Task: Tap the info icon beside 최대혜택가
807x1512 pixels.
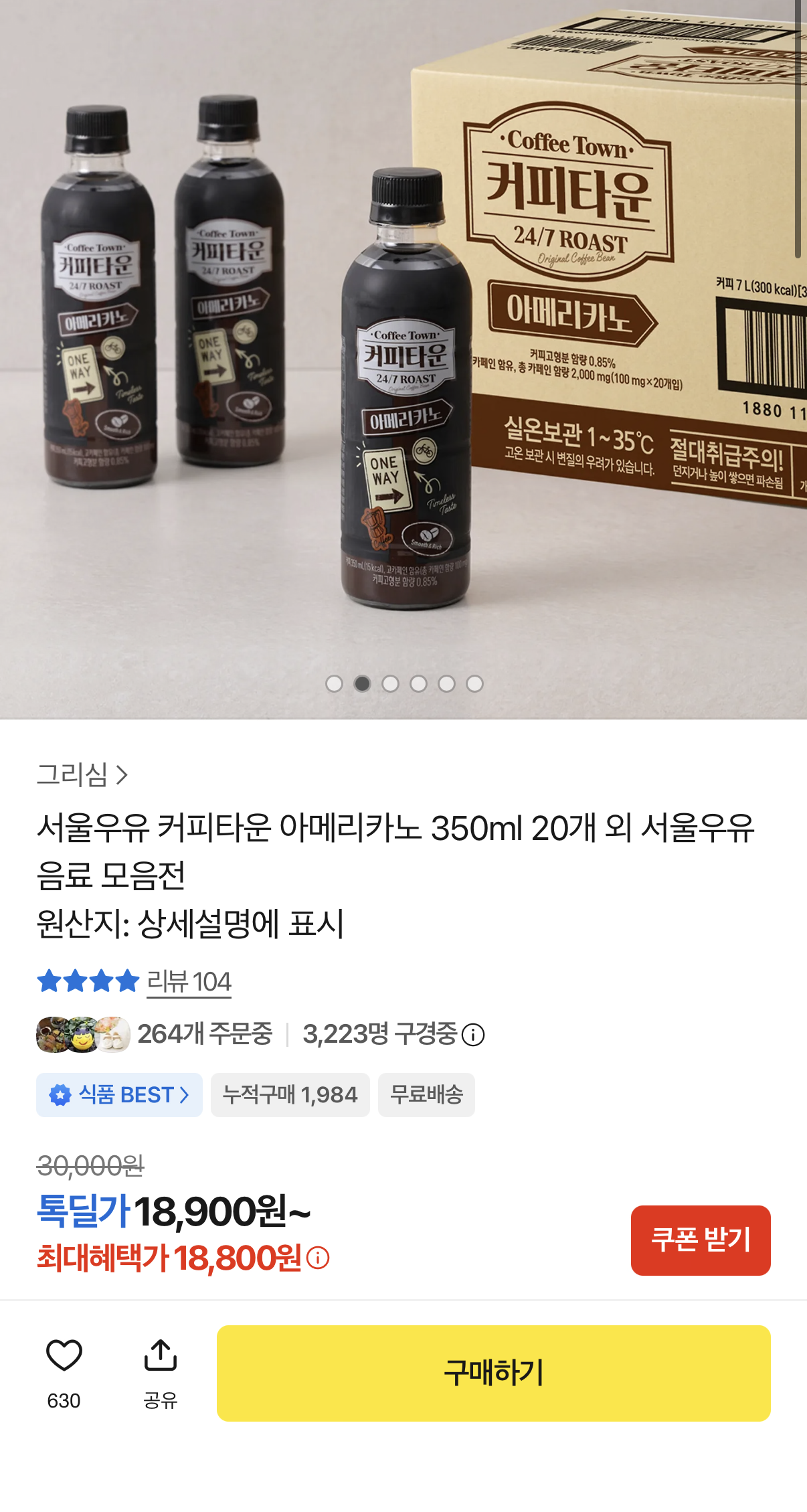Action: tap(318, 1258)
